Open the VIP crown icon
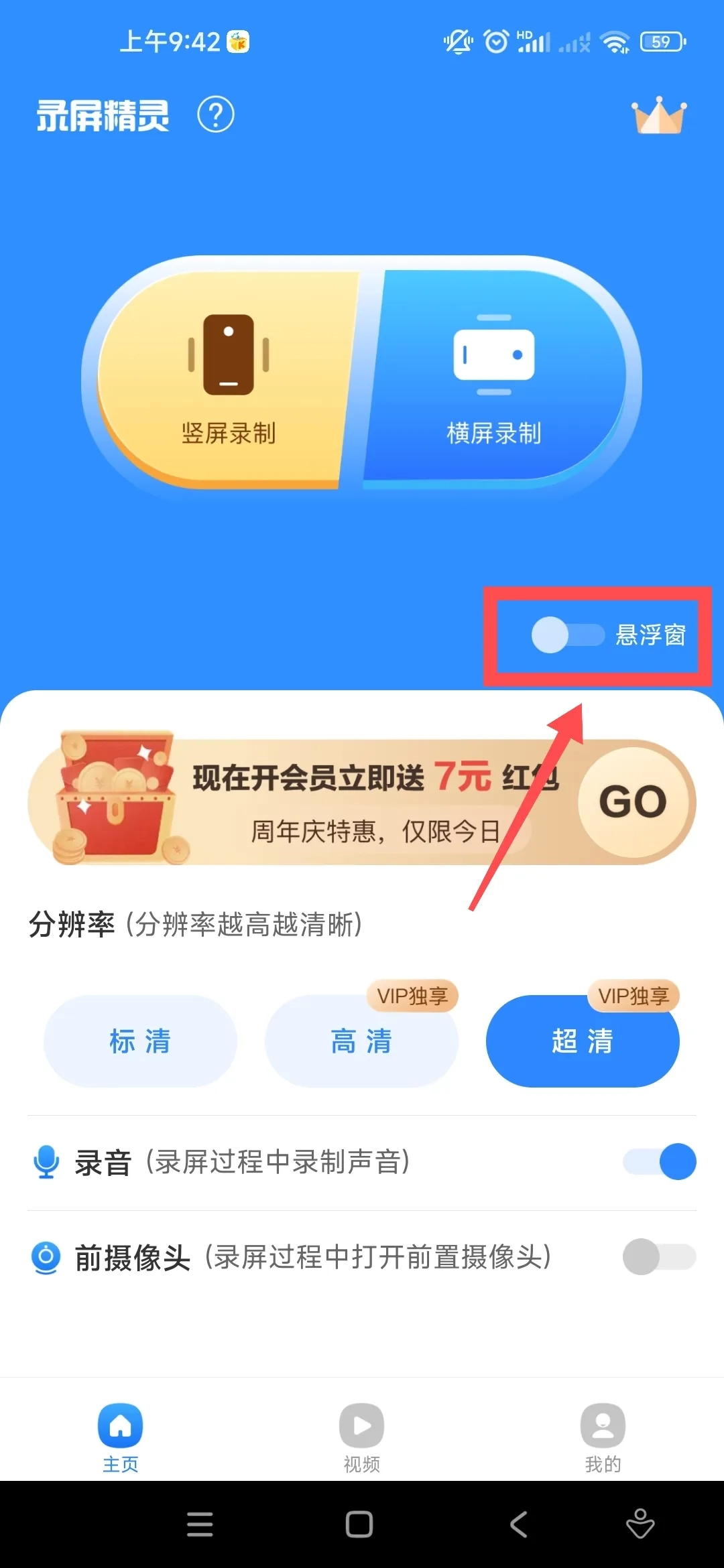724x1568 pixels. click(x=659, y=116)
